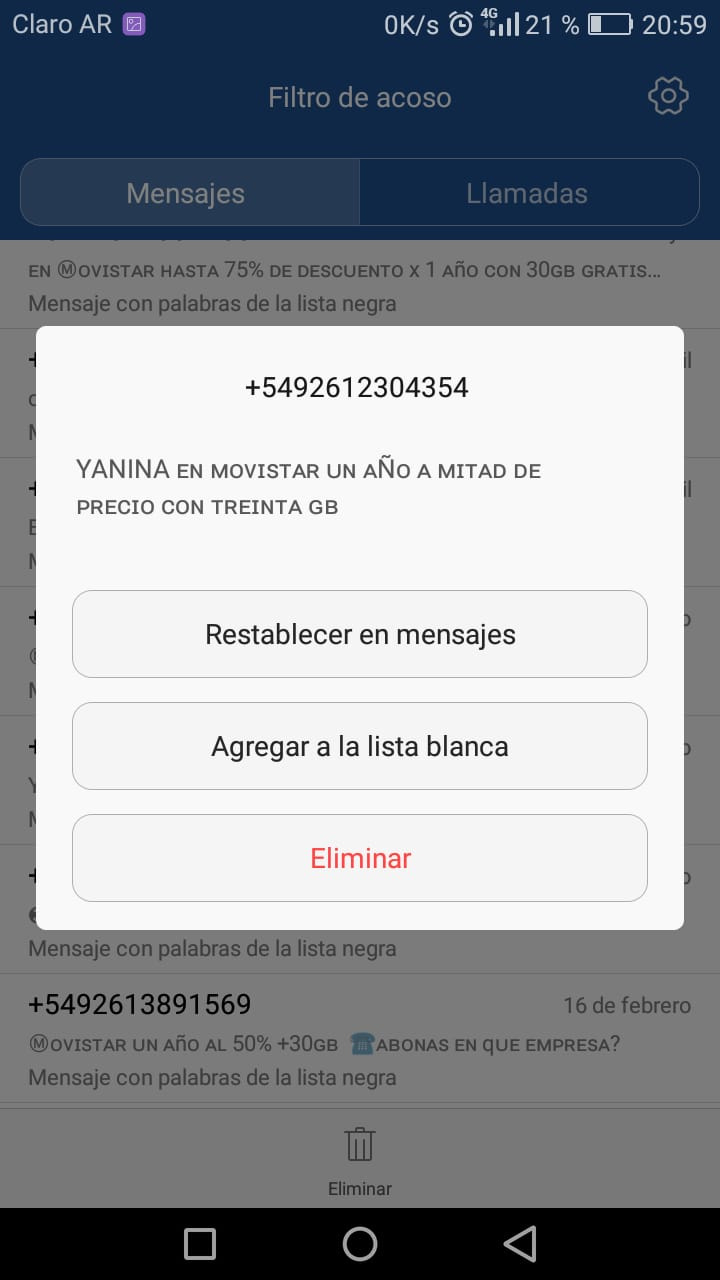Choose Agregar a la lista blanca
This screenshot has width=720, height=1280.
pos(360,746)
